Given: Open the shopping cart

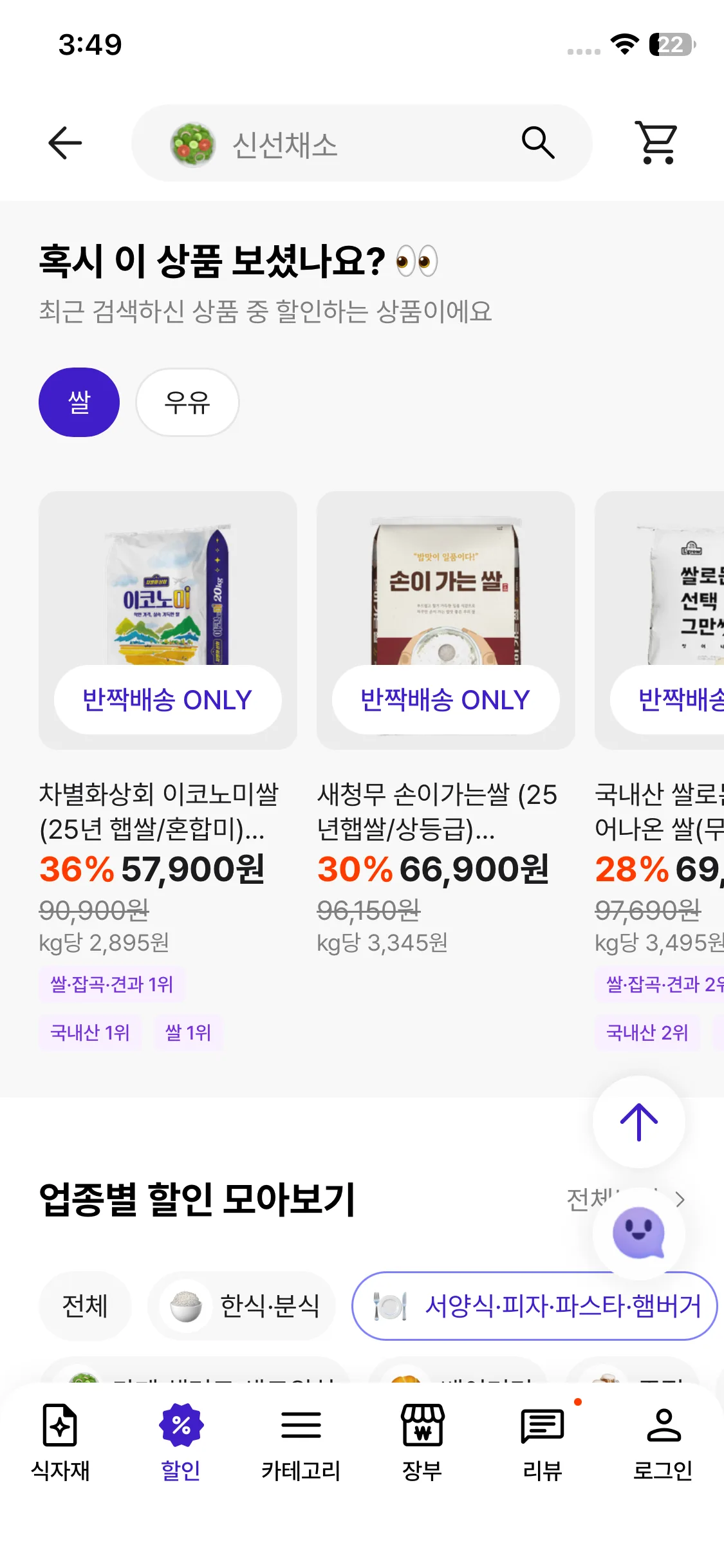Looking at the screenshot, I should [656, 143].
